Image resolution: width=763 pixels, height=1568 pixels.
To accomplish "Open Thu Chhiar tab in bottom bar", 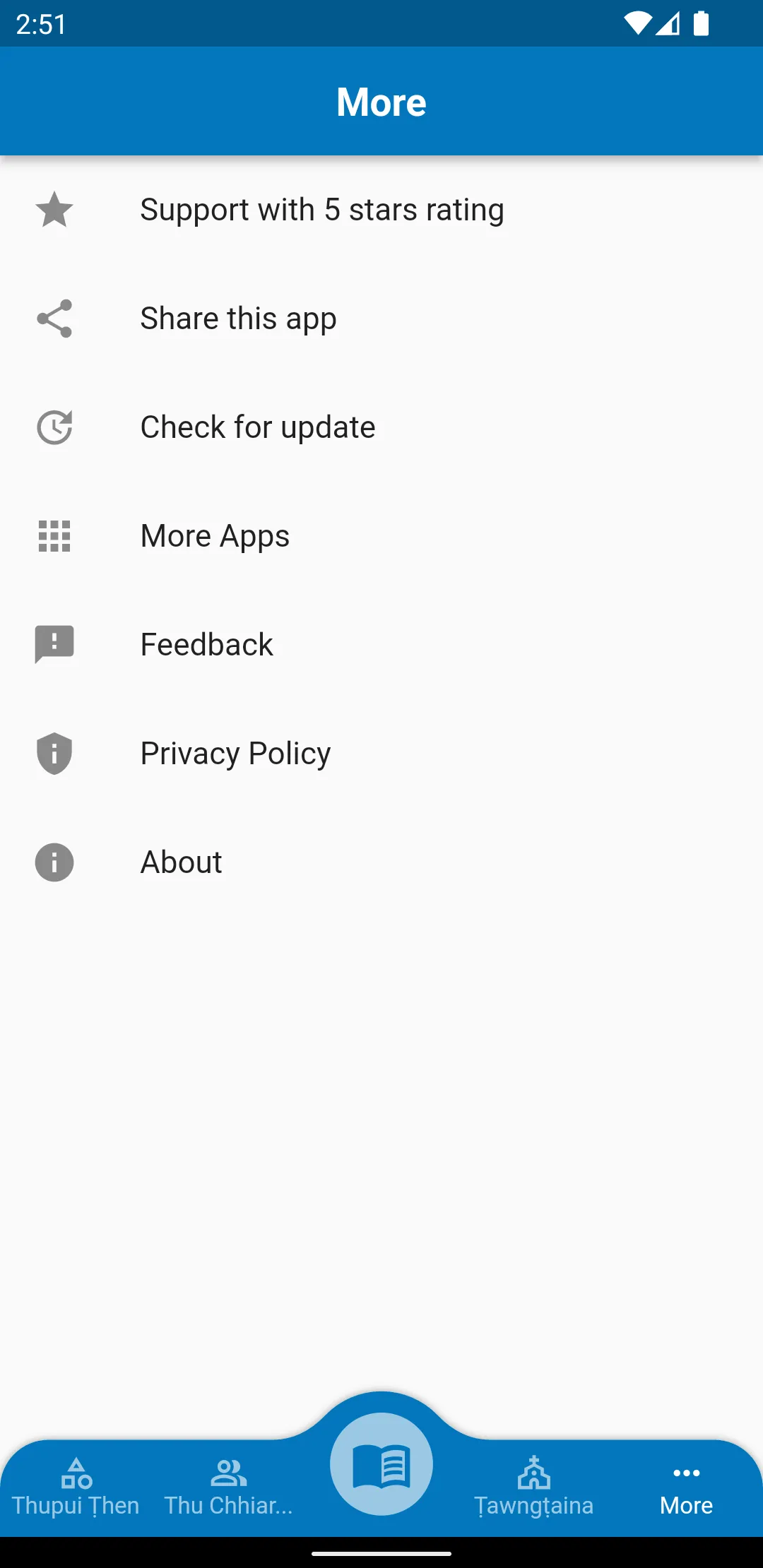I will tap(228, 1487).
